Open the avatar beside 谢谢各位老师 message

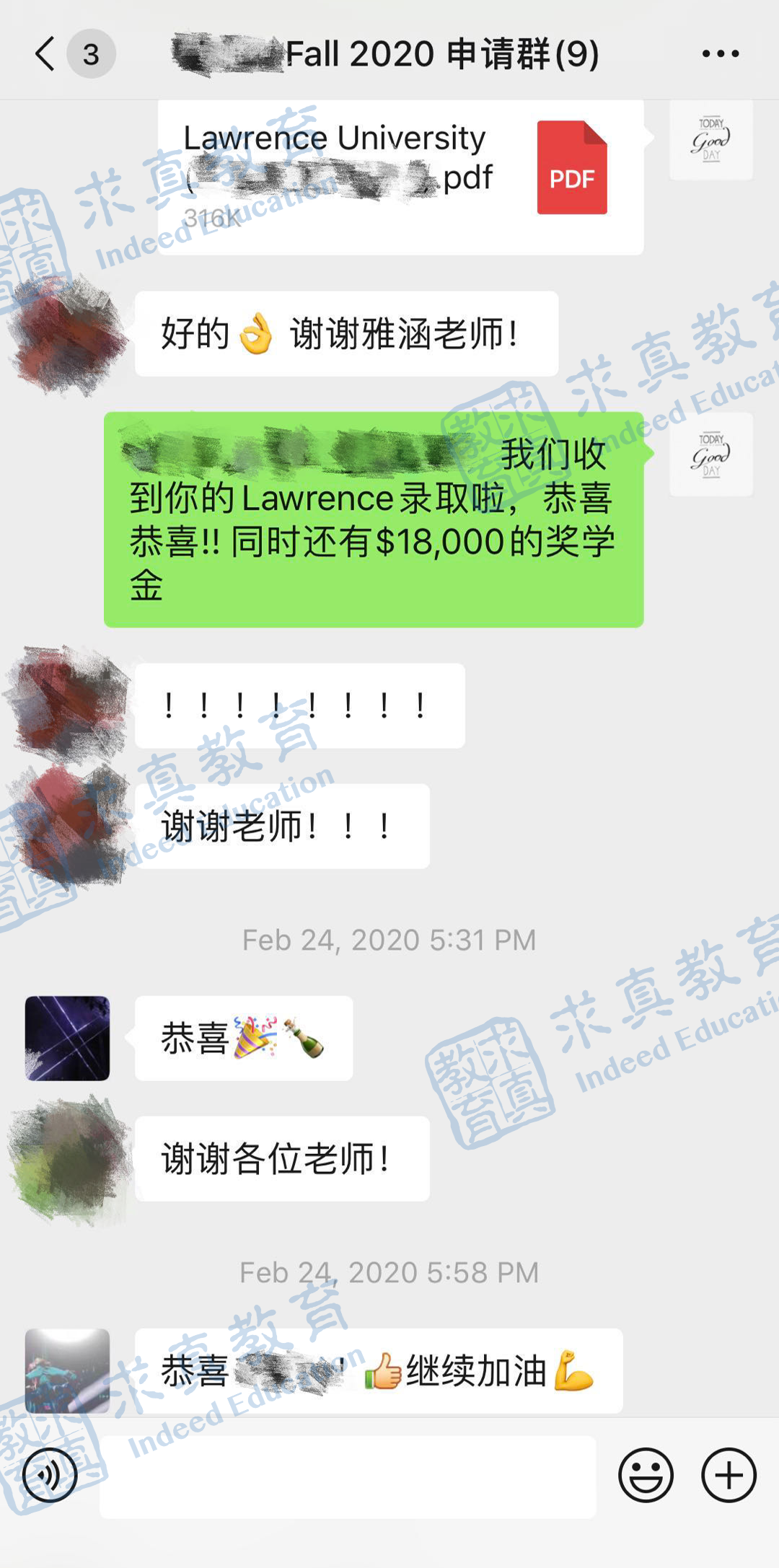pyautogui.click(x=67, y=1160)
